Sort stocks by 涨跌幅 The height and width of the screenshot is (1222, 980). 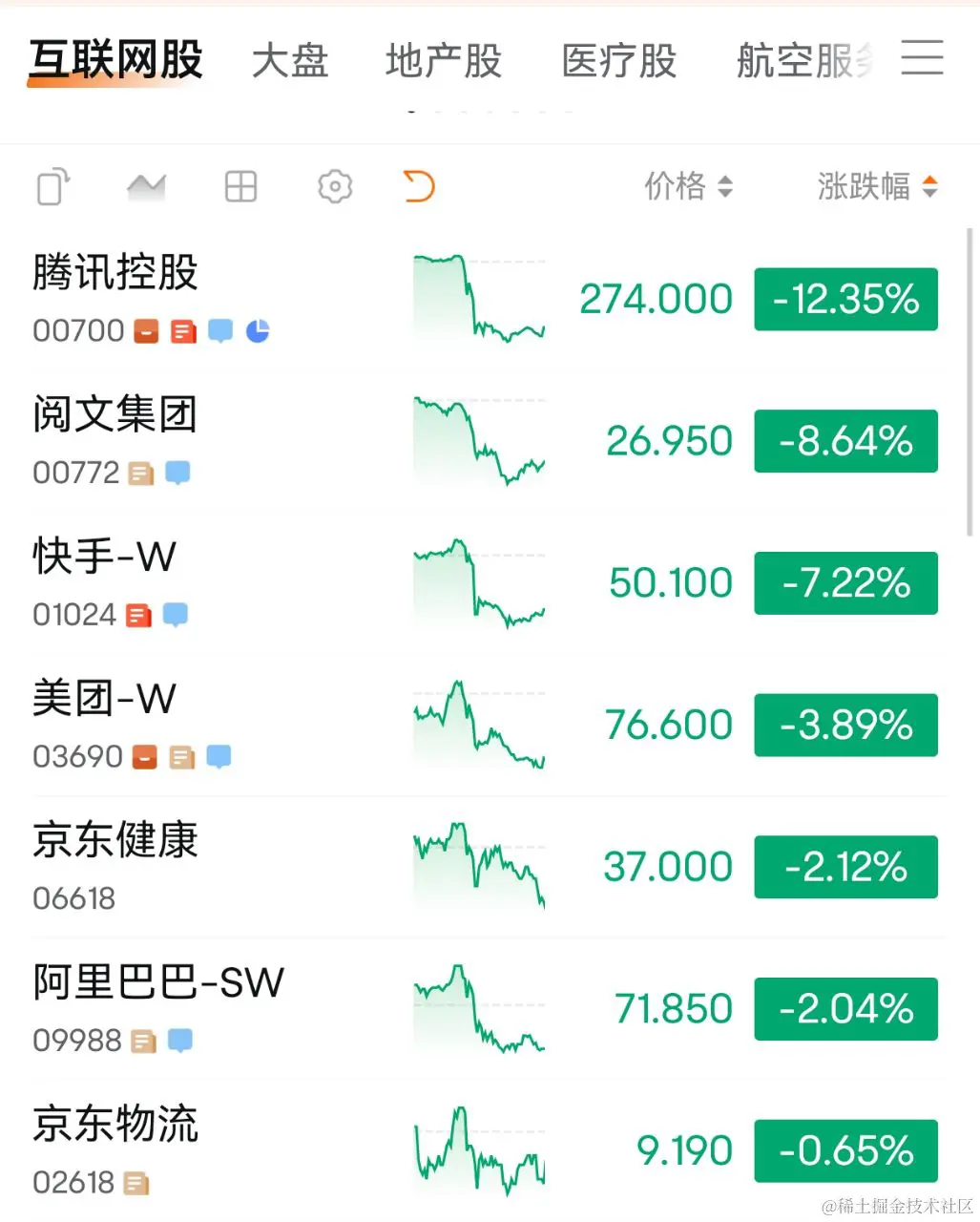coord(876,186)
